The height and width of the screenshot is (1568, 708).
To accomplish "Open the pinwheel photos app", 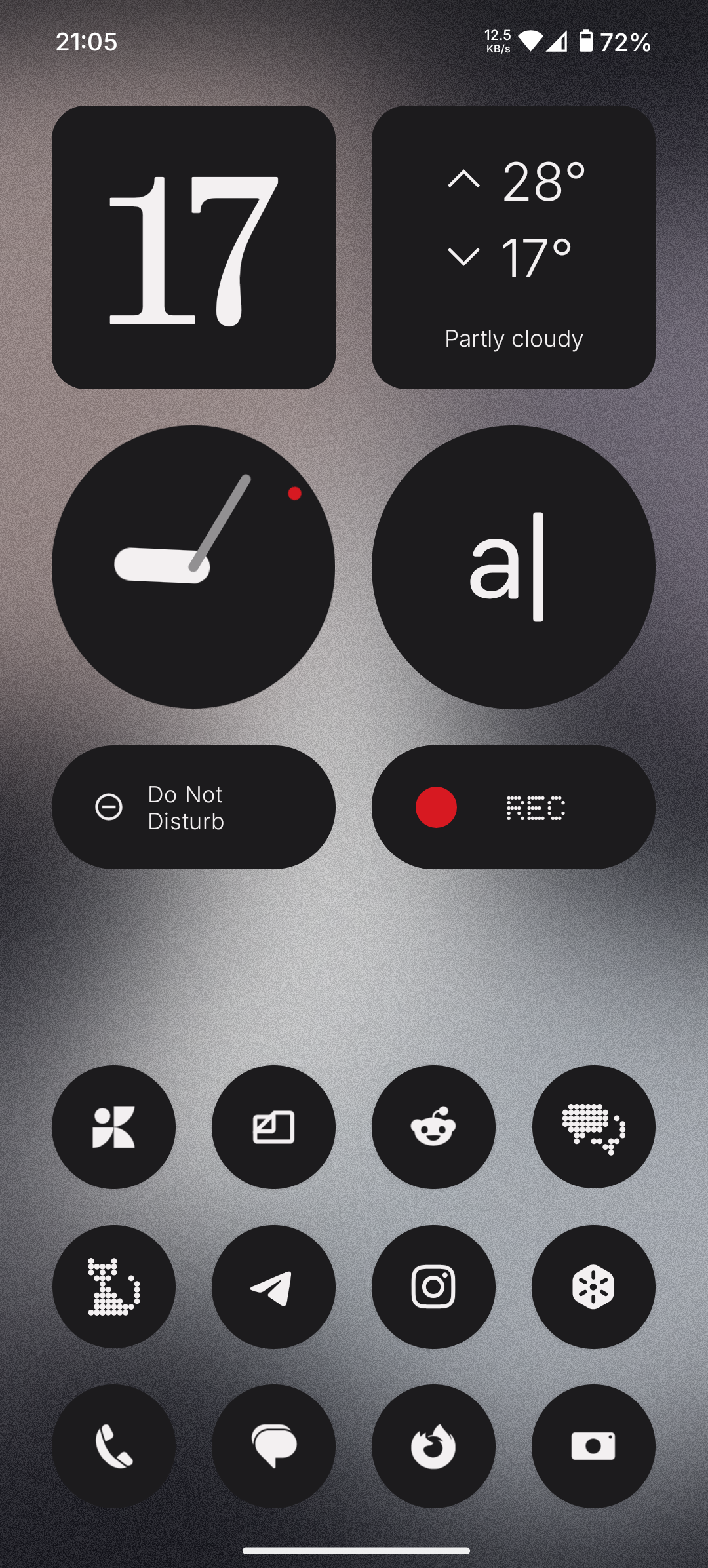I will click(x=113, y=1127).
